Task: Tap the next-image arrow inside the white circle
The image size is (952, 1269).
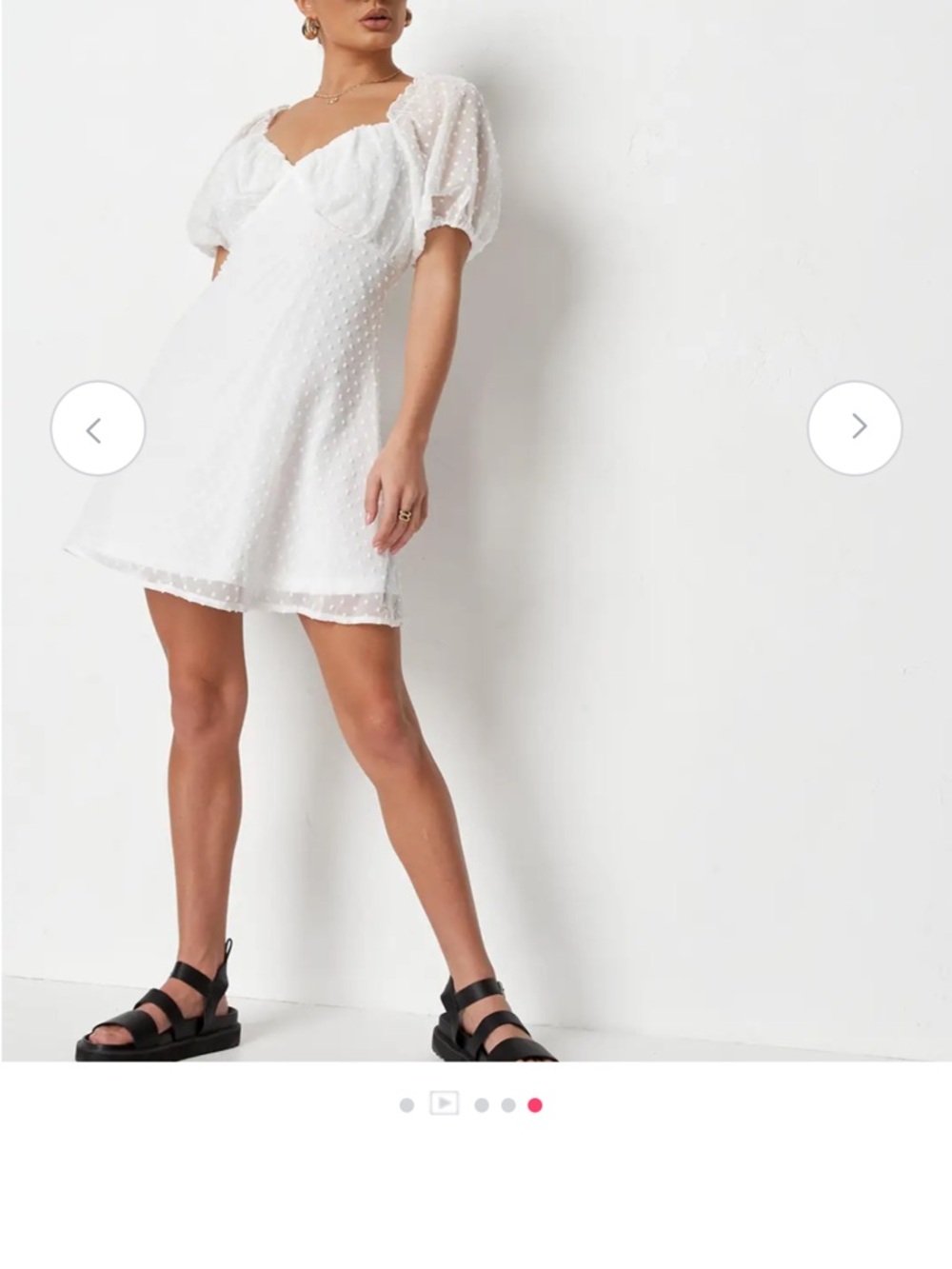Action: 854,429
